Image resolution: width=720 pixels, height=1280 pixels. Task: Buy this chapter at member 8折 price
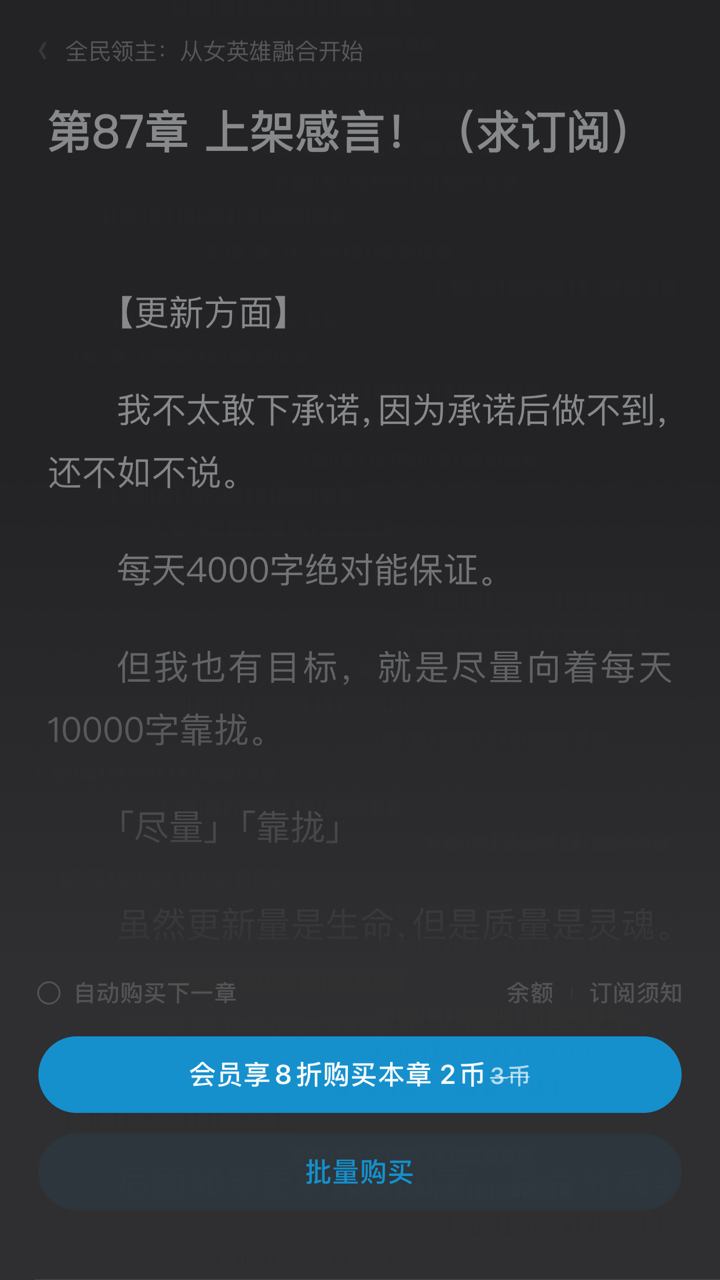pyautogui.click(x=360, y=1075)
